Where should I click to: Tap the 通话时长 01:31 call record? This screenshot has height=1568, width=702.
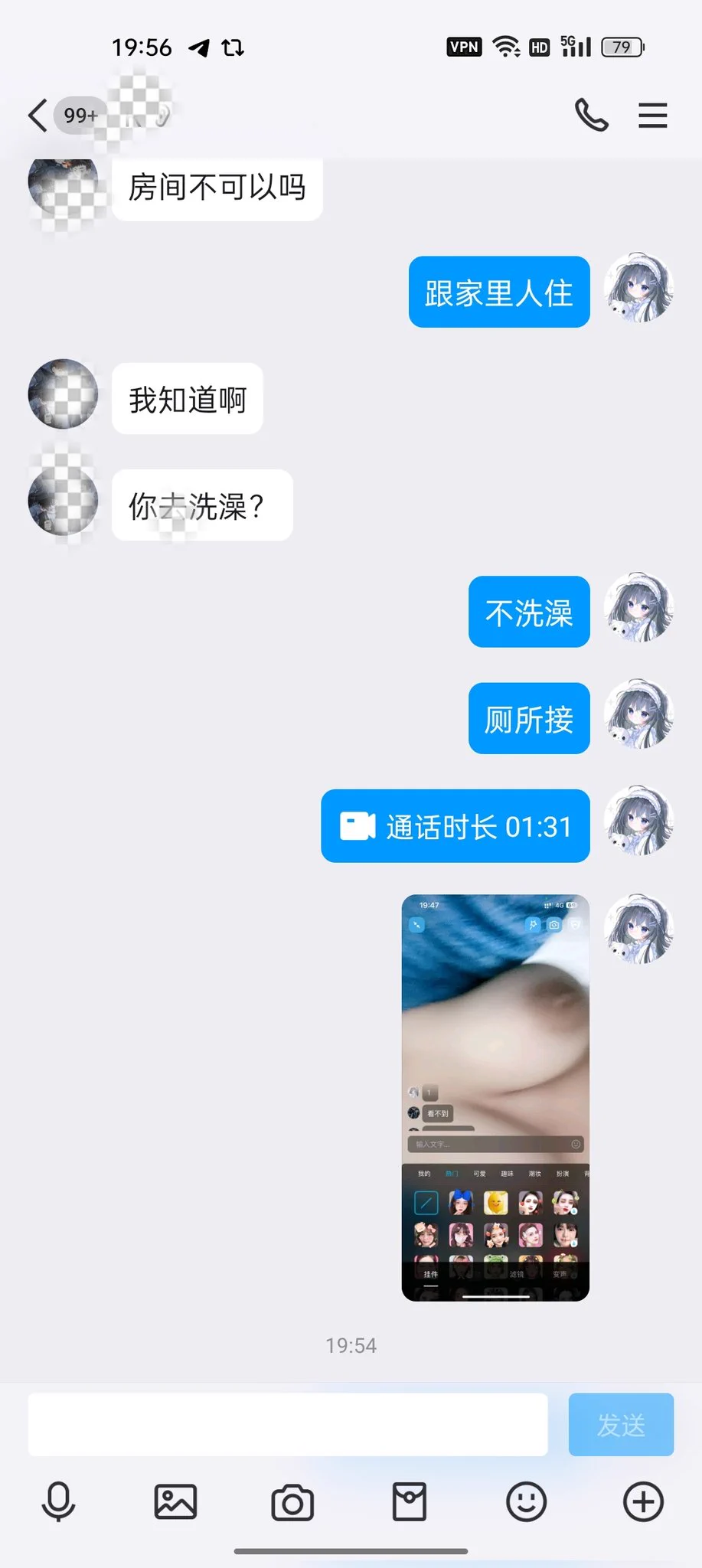[x=455, y=826]
